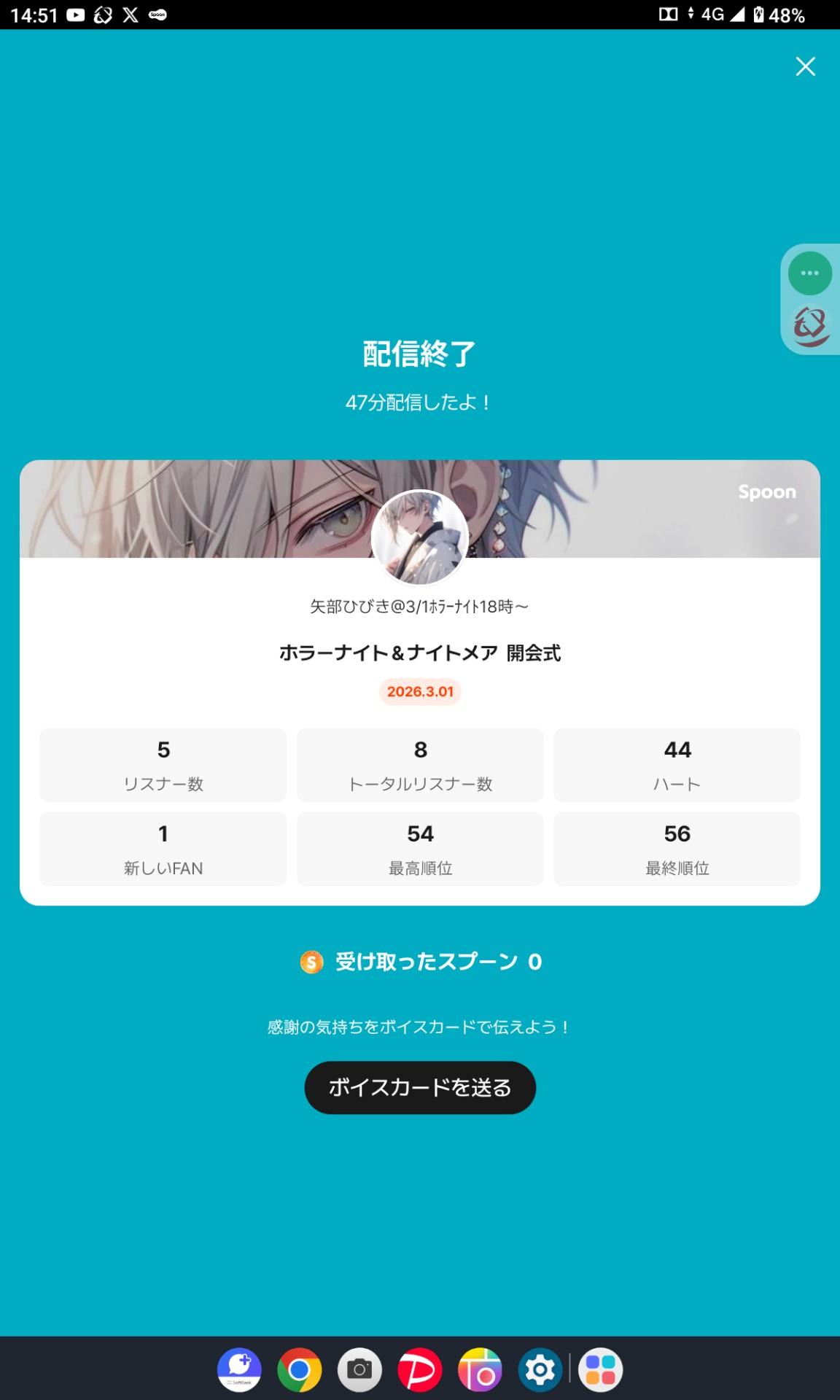Open the SoftBank message app icon

click(239, 1370)
